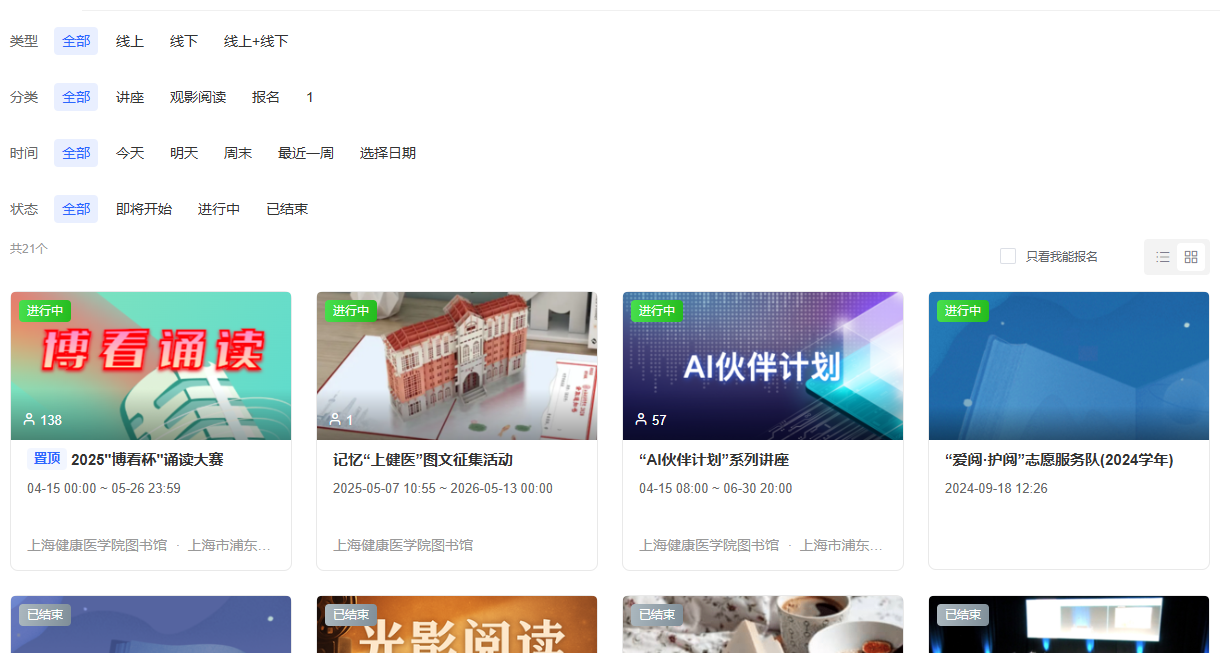This screenshot has height=653, width=1220.
Task: Filter time by 周末
Action: coord(238,153)
